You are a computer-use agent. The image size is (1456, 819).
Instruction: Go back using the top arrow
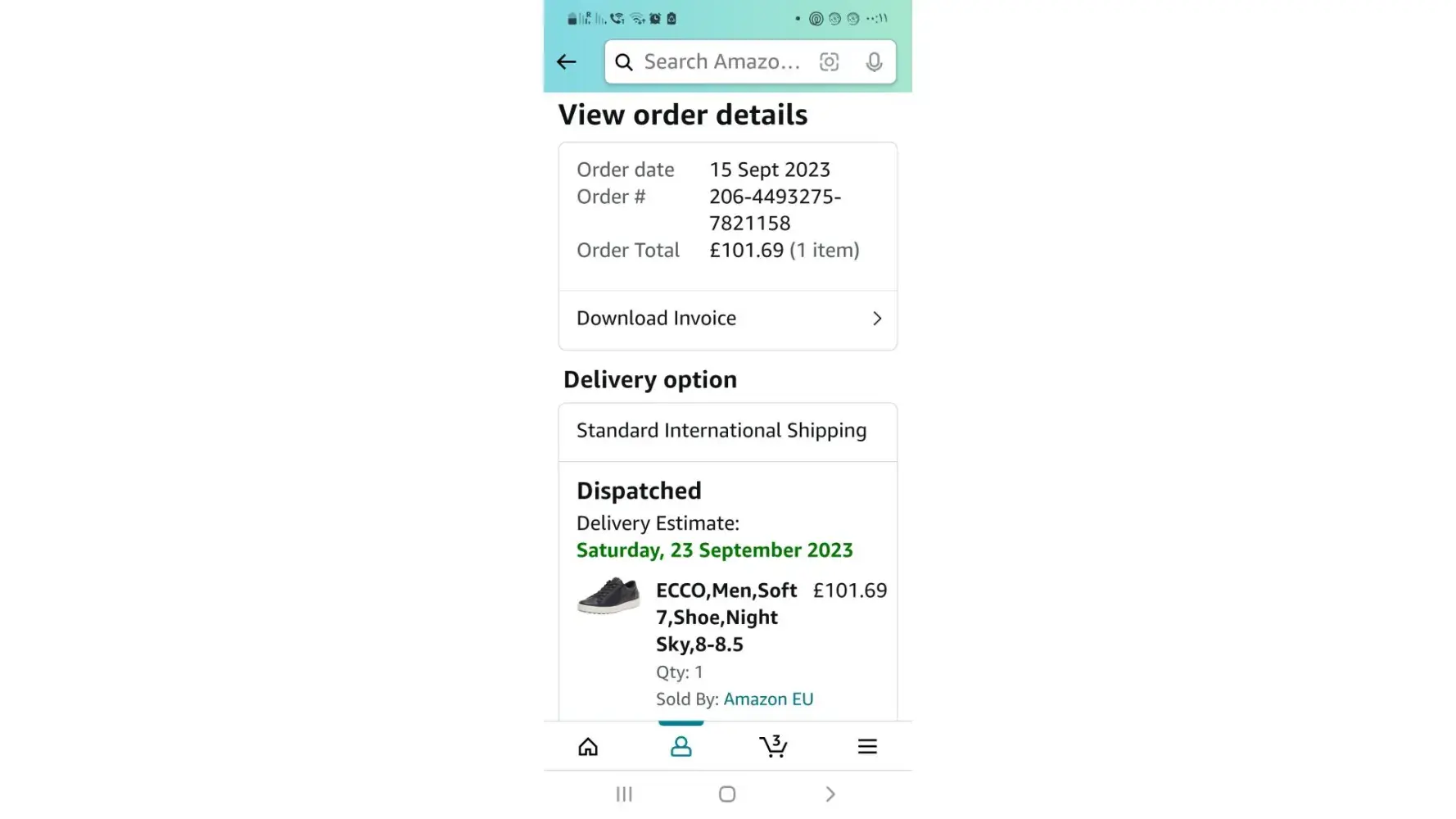tap(566, 61)
